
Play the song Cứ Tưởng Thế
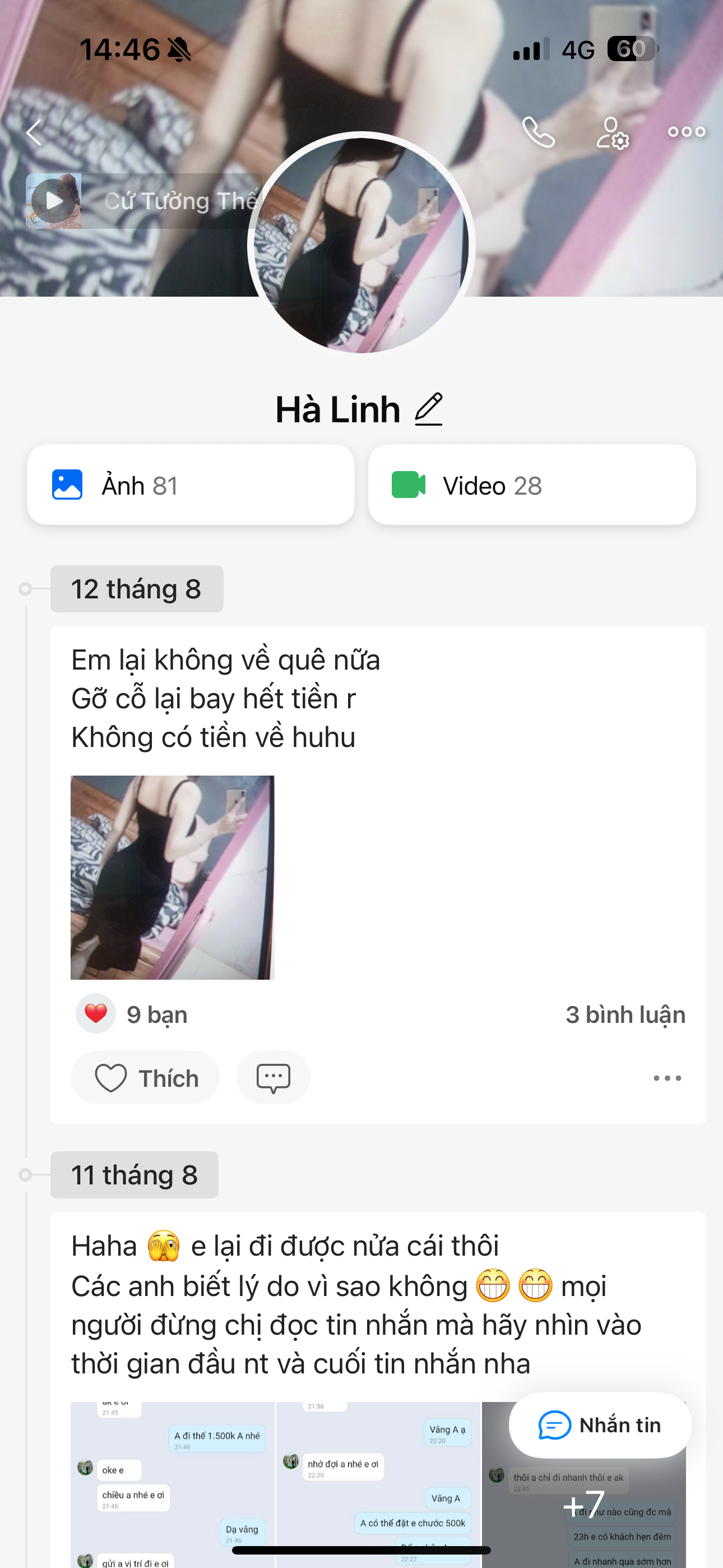pos(54,200)
